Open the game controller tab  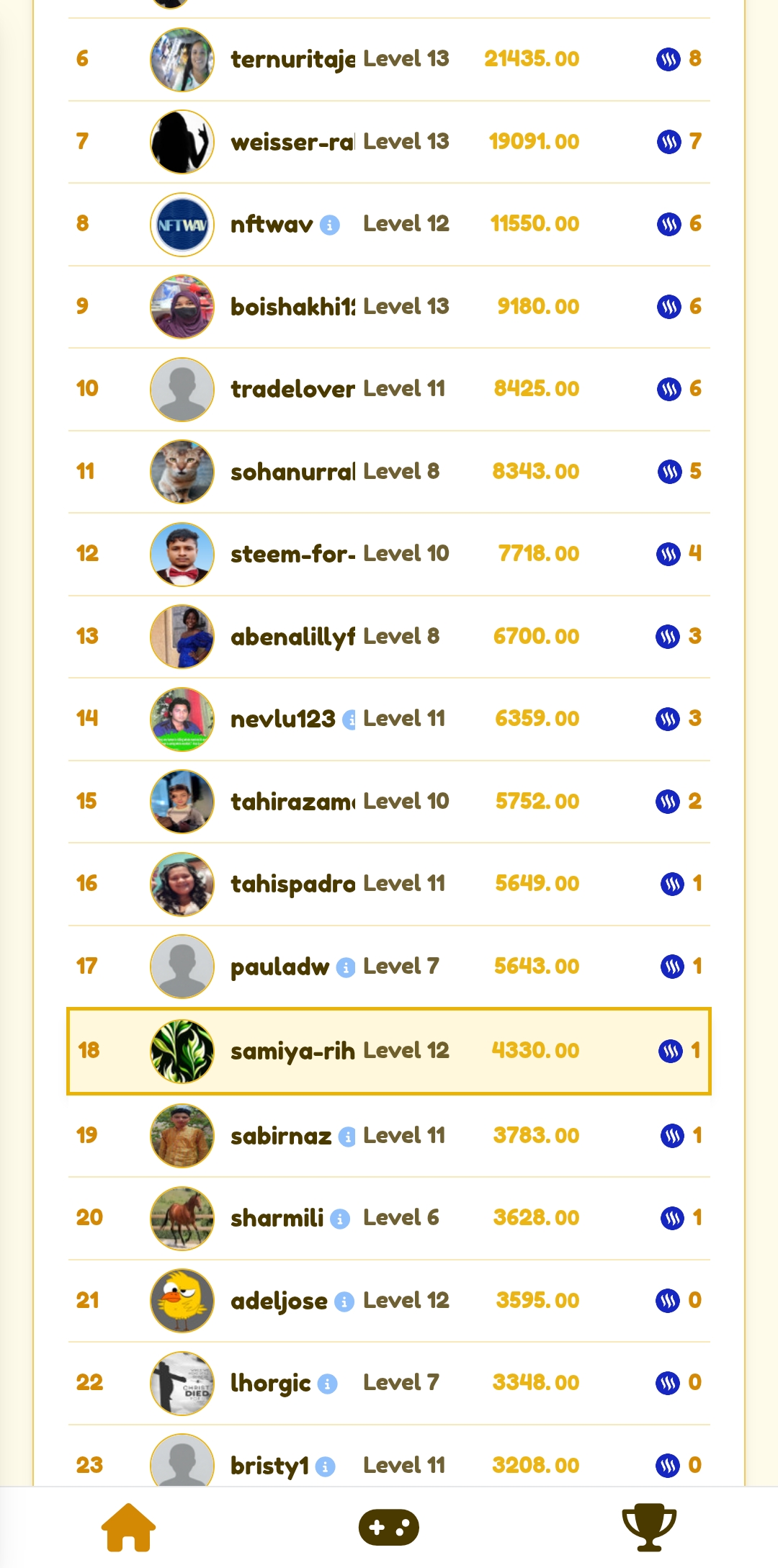[x=389, y=1527]
